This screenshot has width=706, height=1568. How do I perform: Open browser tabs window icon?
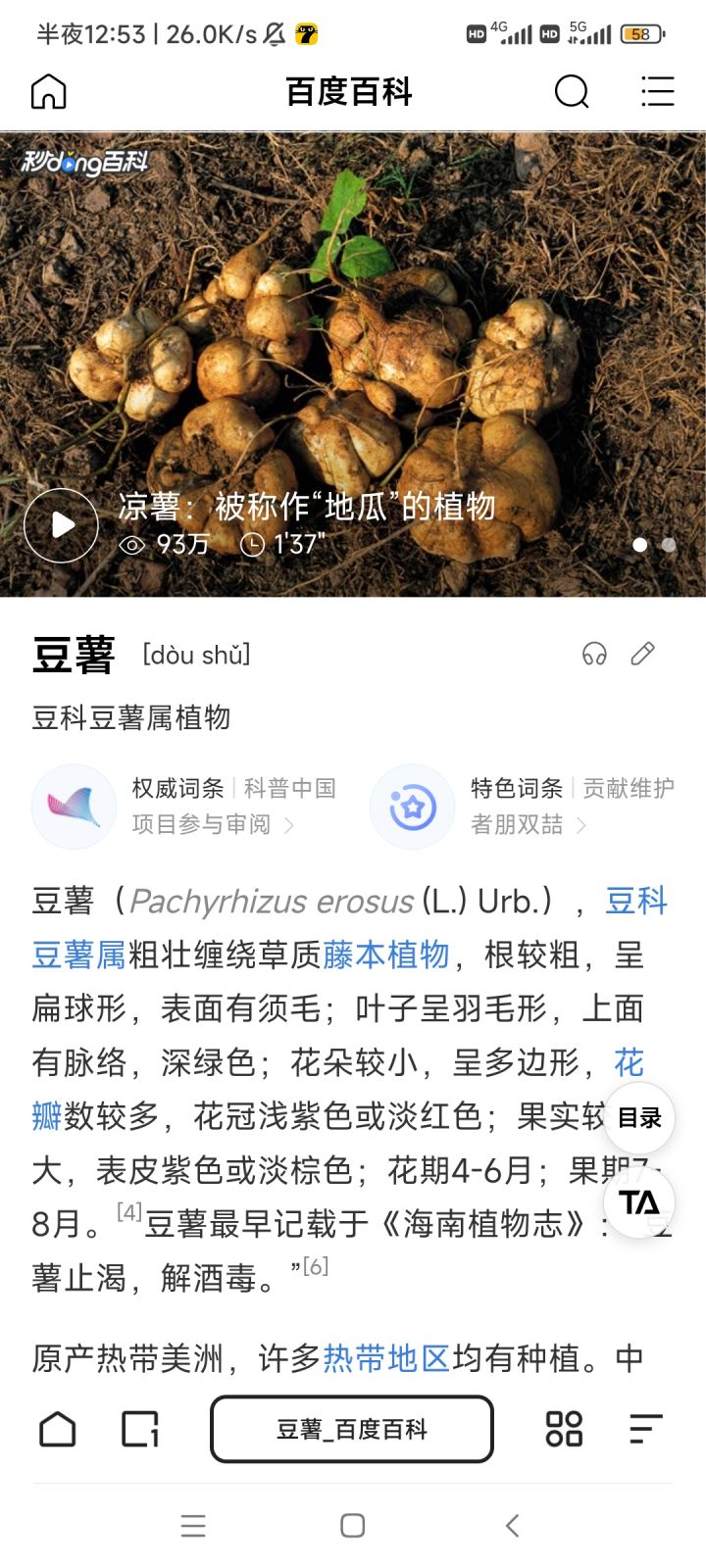coord(139,1429)
